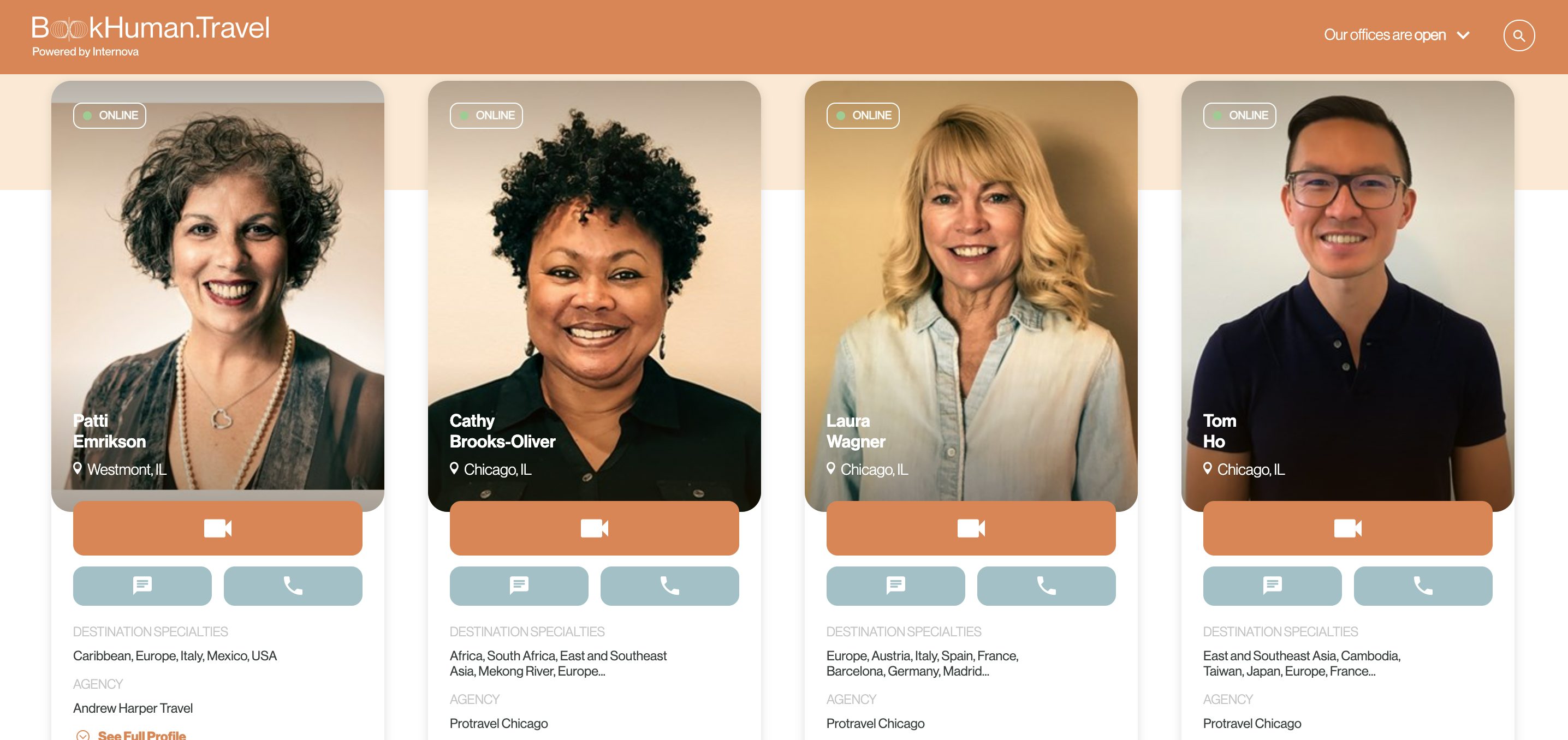Start video call with Tom Ho

click(x=1347, y=528)
